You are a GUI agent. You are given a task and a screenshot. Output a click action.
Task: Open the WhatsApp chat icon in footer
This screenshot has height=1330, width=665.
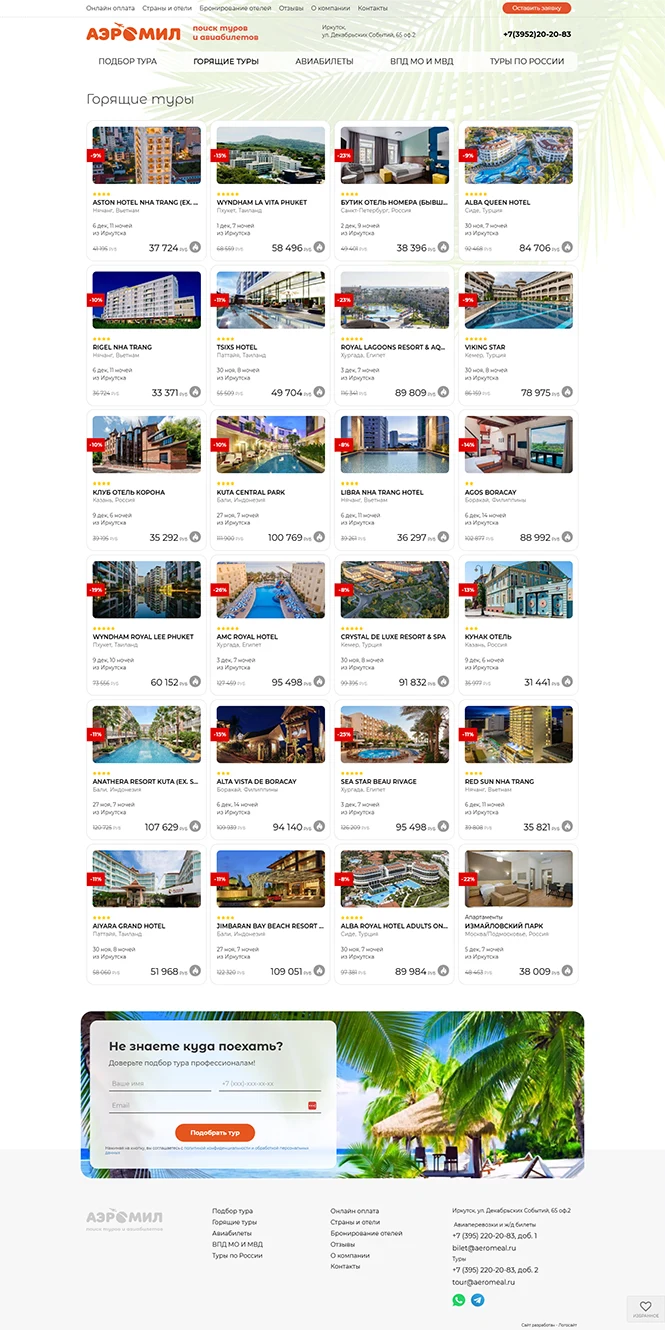pos(459,1300)
